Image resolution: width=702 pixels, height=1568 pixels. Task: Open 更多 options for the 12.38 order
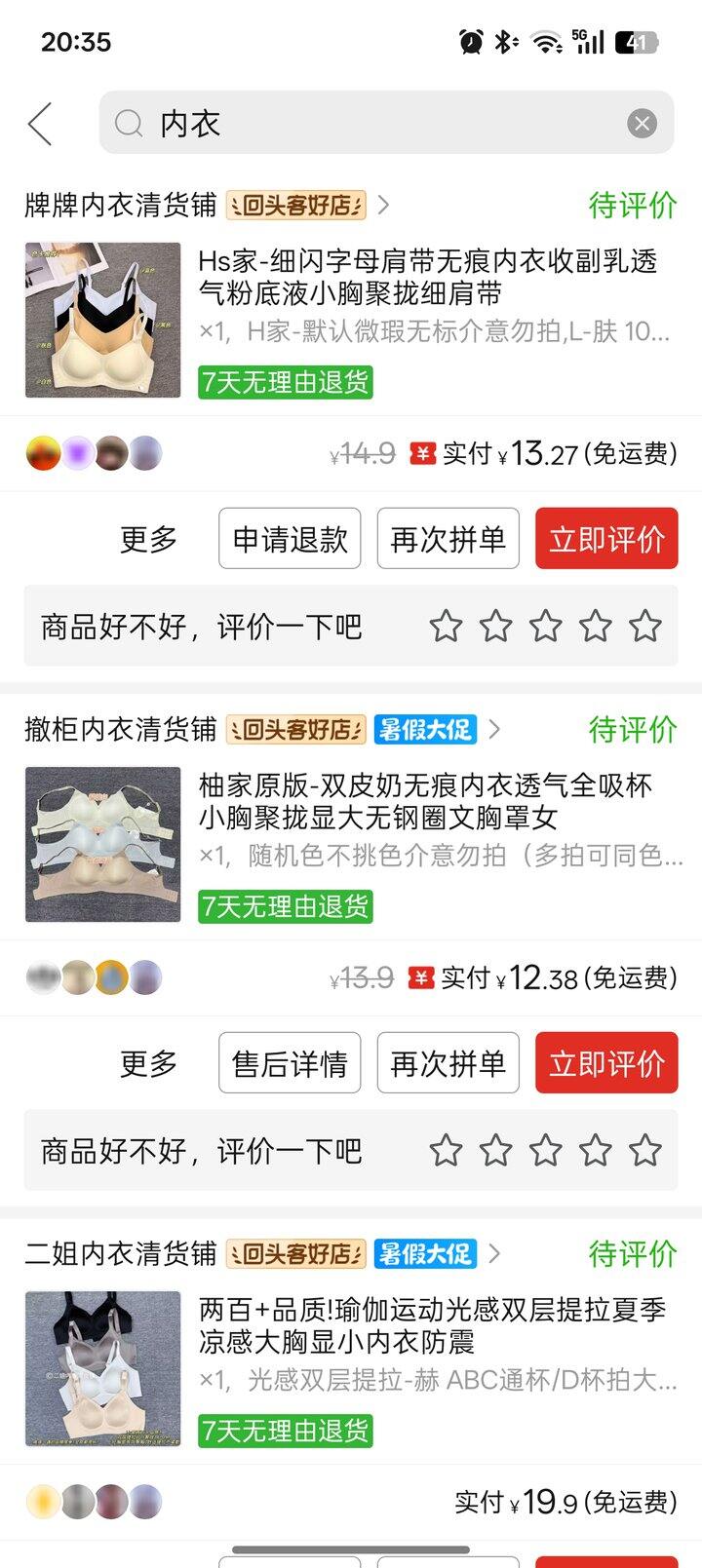tap(148, 1063)
